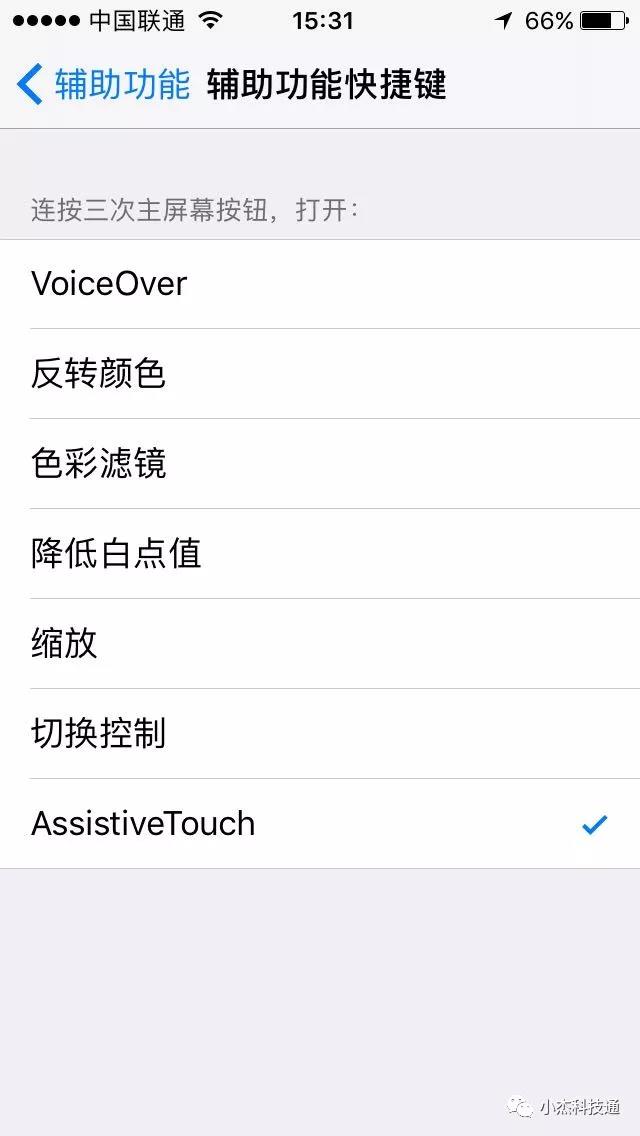Choose 缩放 as shortcut
The width and height of the screenshot is (640, 1136).
(x=320, y=644)
